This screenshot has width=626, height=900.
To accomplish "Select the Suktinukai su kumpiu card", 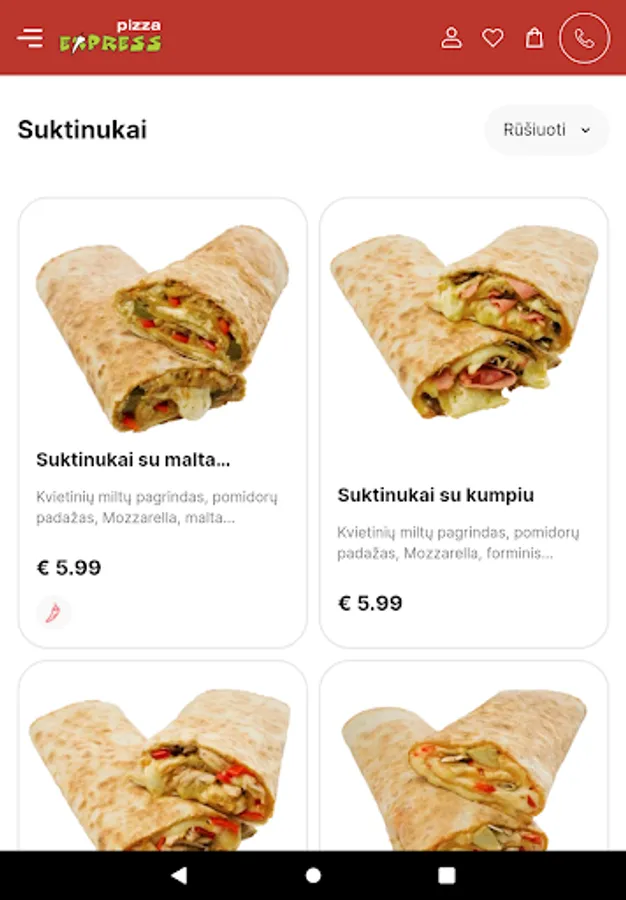I will pyautogui.click(x=464, y=422).
